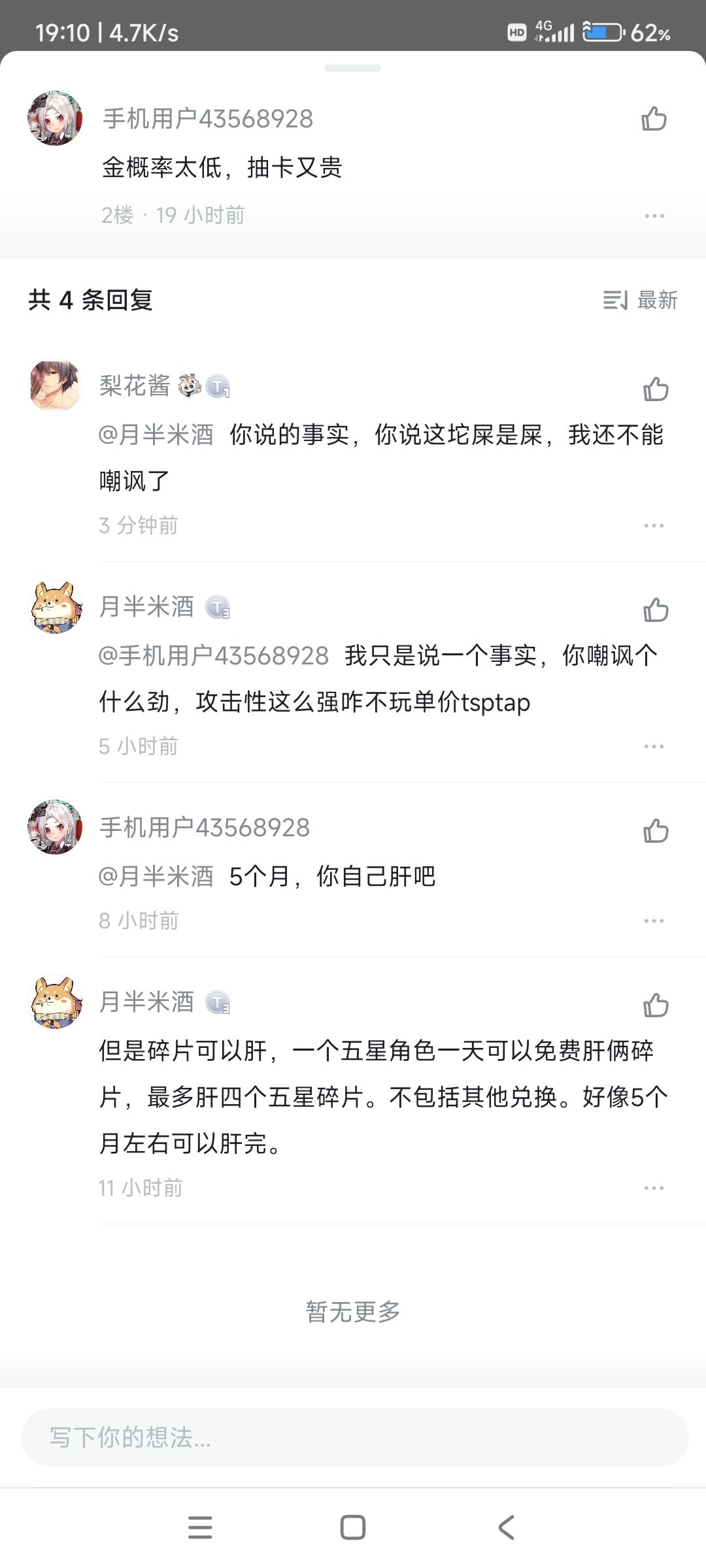The width and height of the screenshot is (706, 1568).
Task: Open more options on the 2楼 comment
Action: (x=654, y=216)
